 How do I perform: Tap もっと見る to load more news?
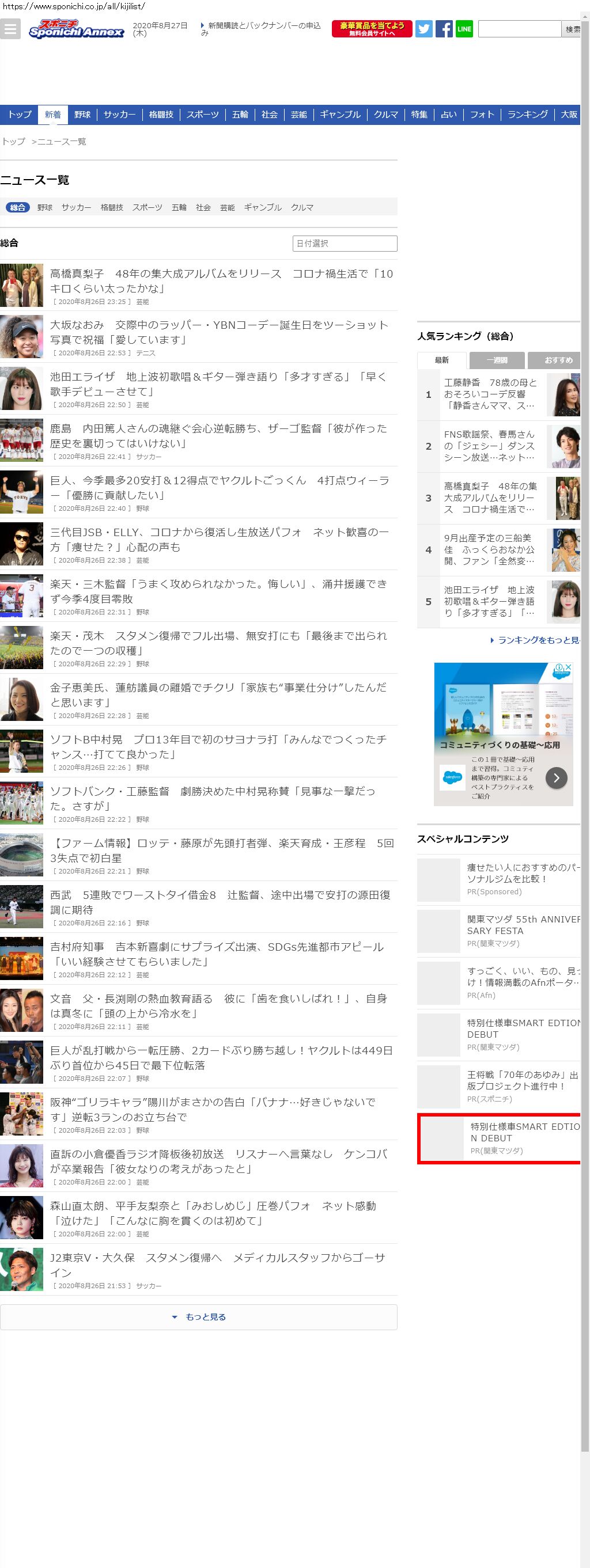pyautogui.click(x=199, y=1316)
